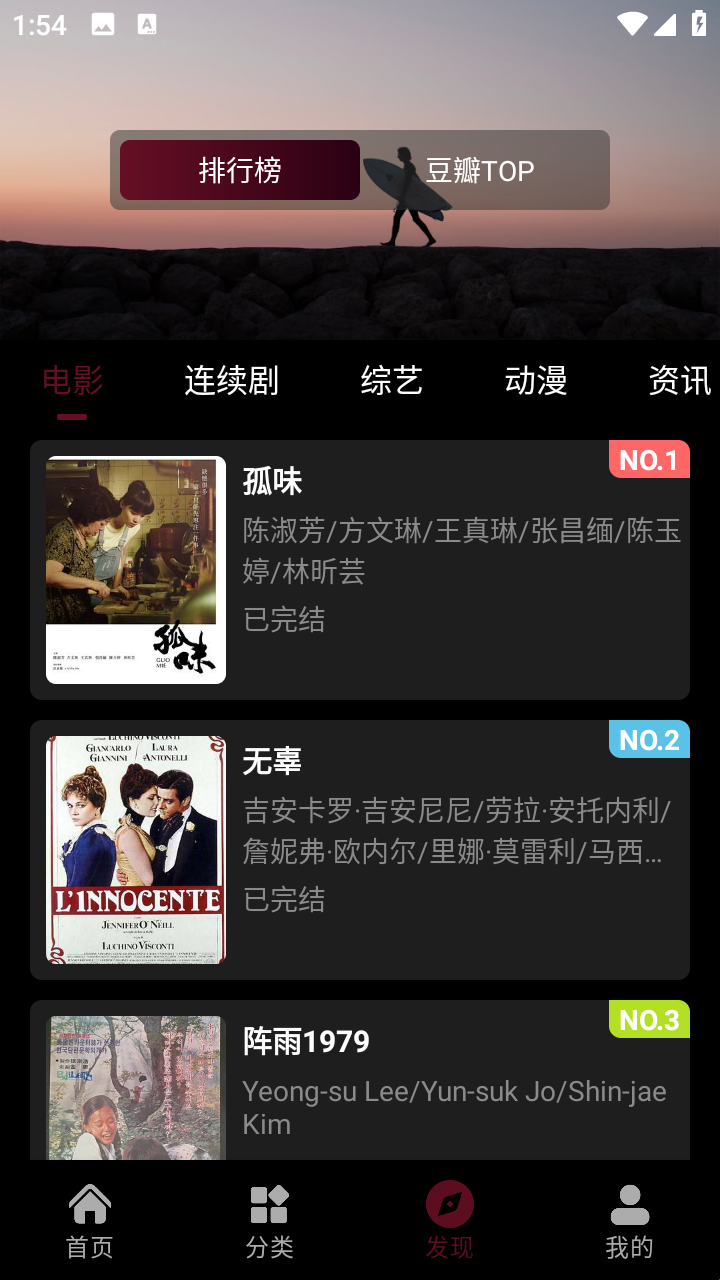The image size is (720, 1280).
Task: Select the 排行榜 segment
Action: (x=240, y=170)
